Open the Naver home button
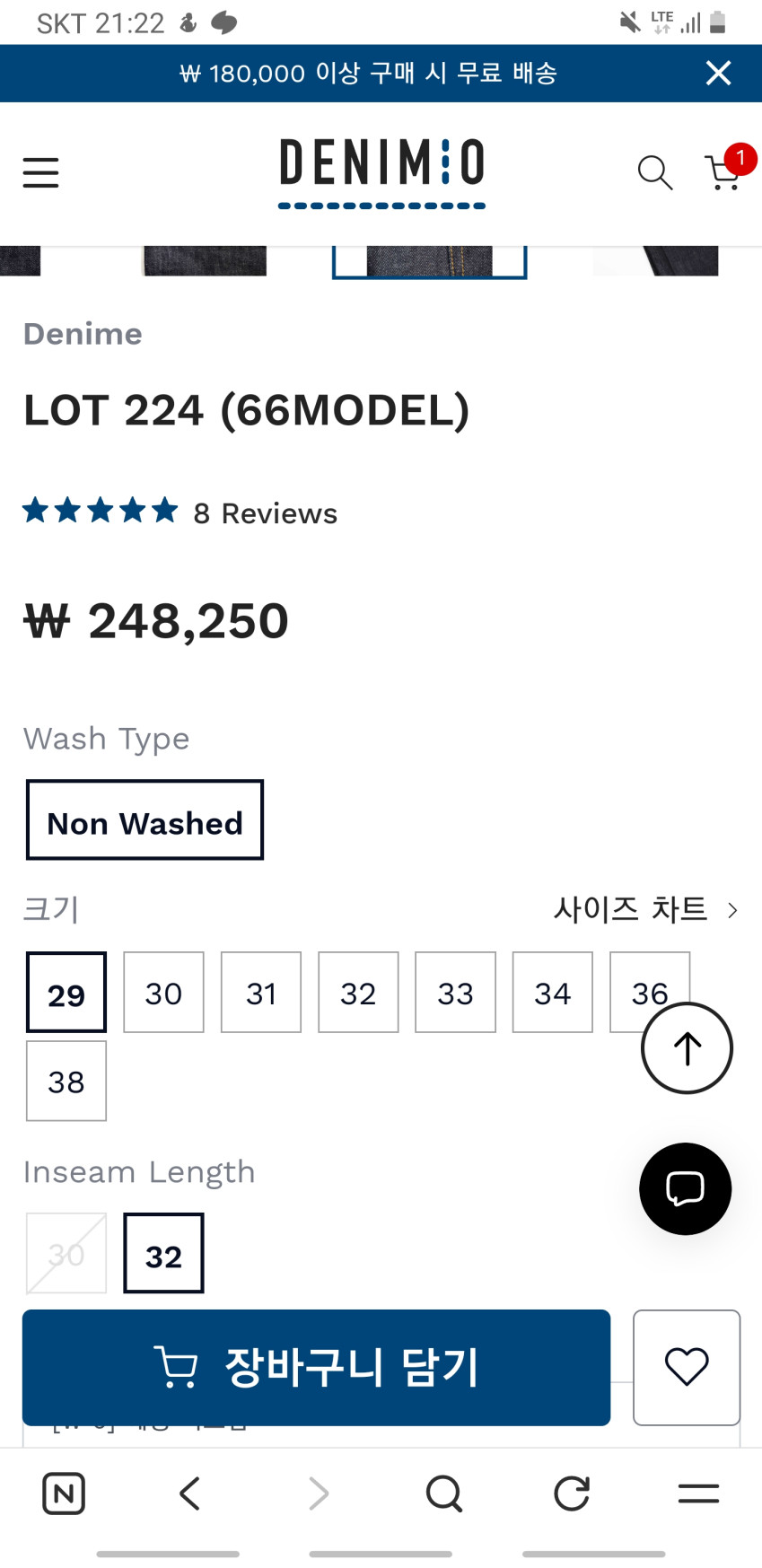Image resolution: width=762 pixels, height=1568 pixels. tap(64, 1494)
